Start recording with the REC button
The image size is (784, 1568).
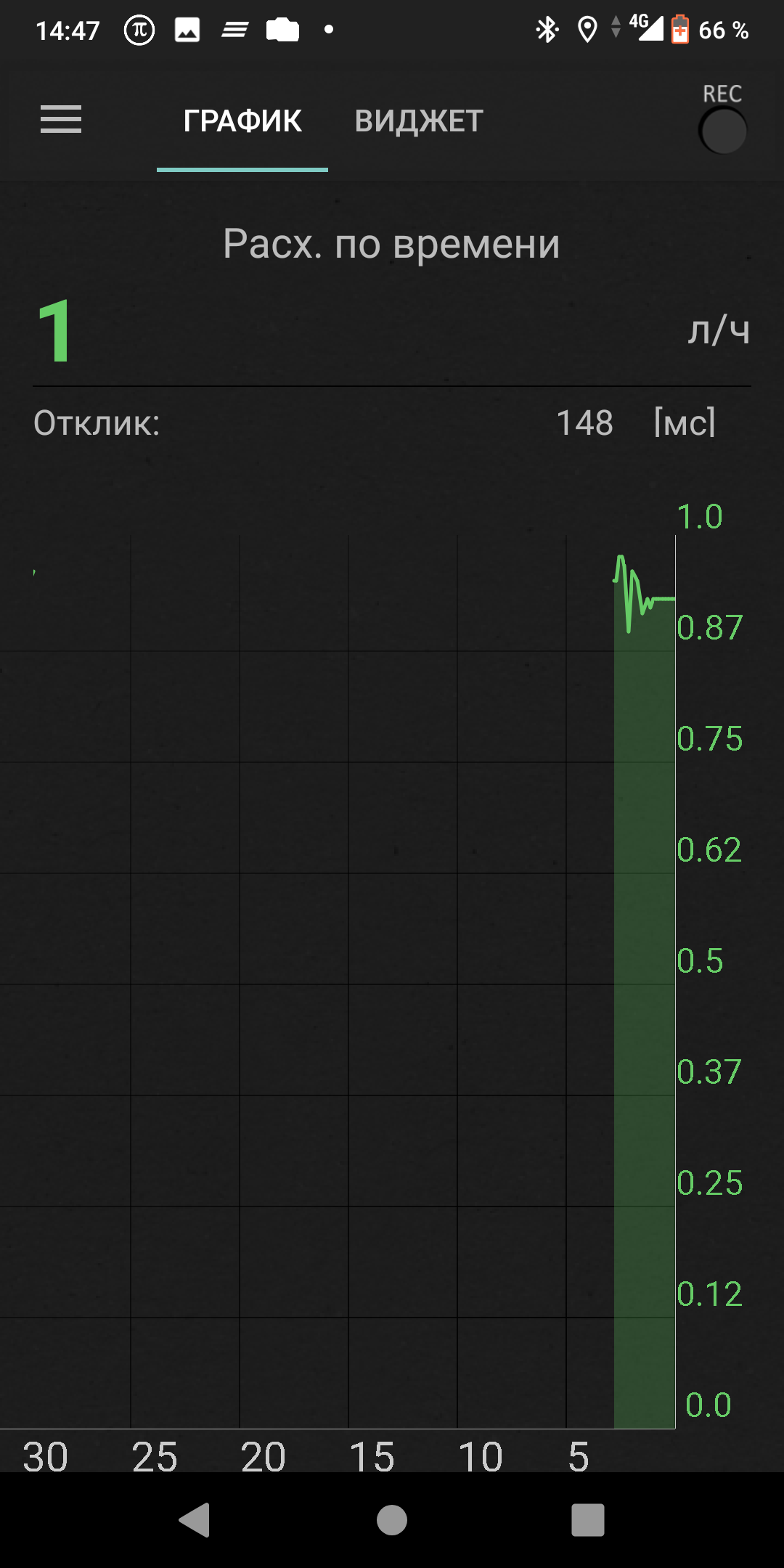723,131
